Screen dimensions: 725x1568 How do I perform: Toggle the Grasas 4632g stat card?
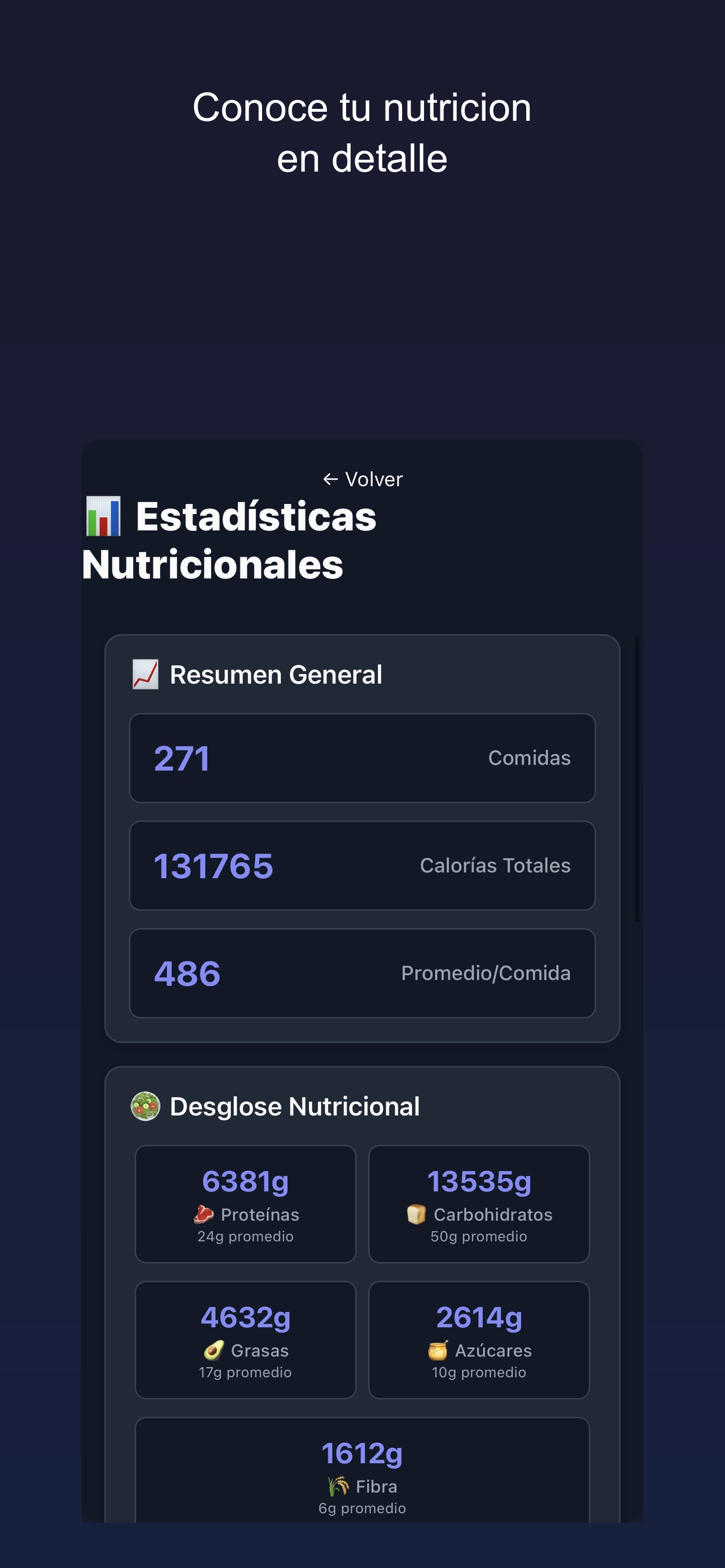246,1339
